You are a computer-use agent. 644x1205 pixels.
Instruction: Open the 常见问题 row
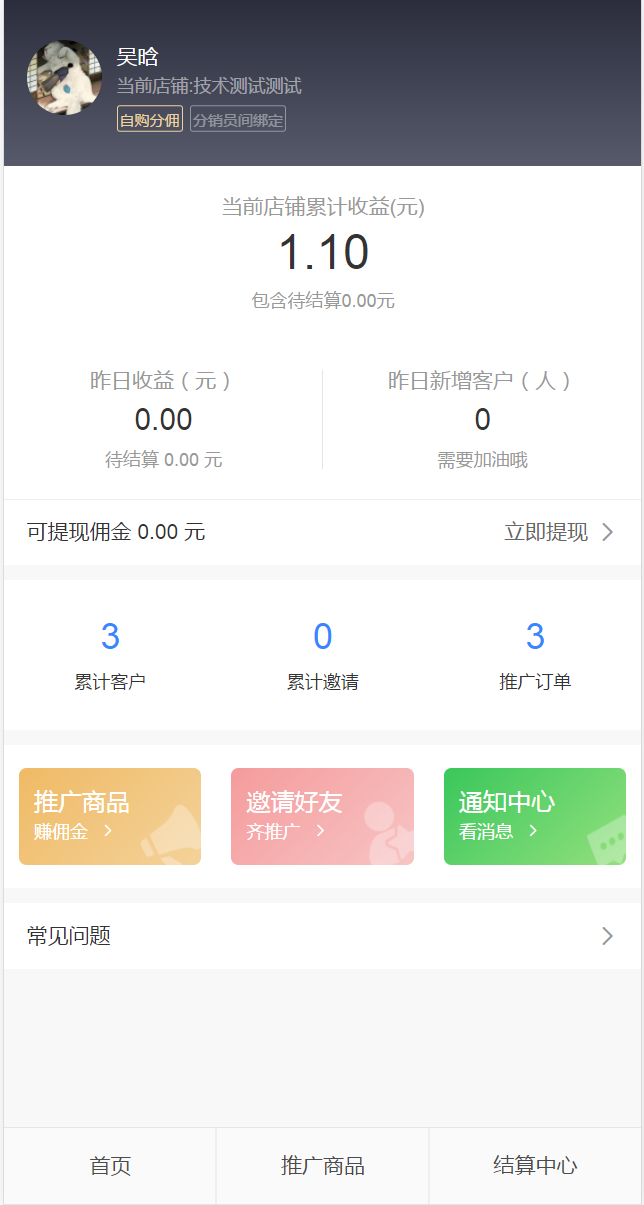(322, 936)
